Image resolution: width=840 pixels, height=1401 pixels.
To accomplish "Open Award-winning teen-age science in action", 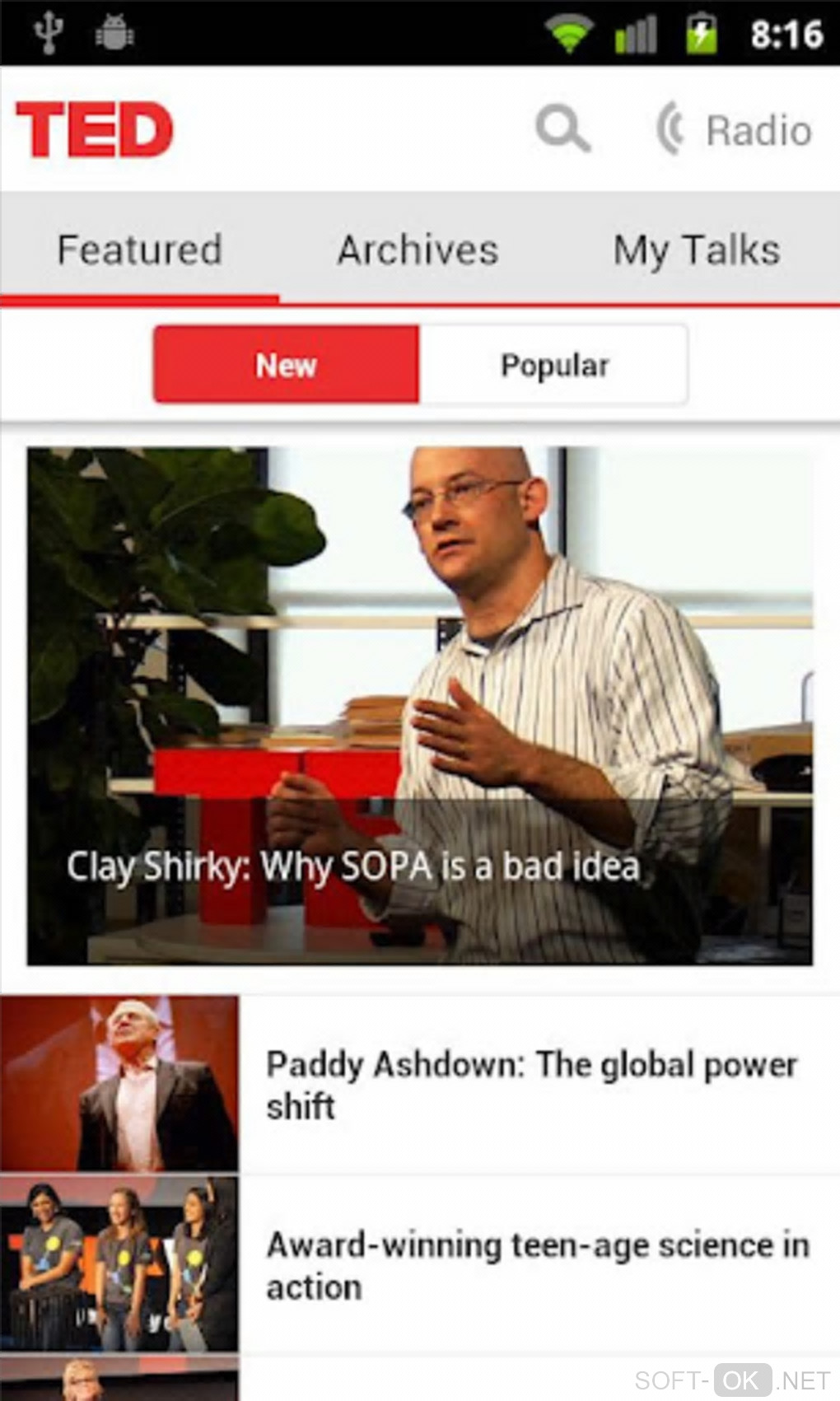I will [x=537, y=1265].
